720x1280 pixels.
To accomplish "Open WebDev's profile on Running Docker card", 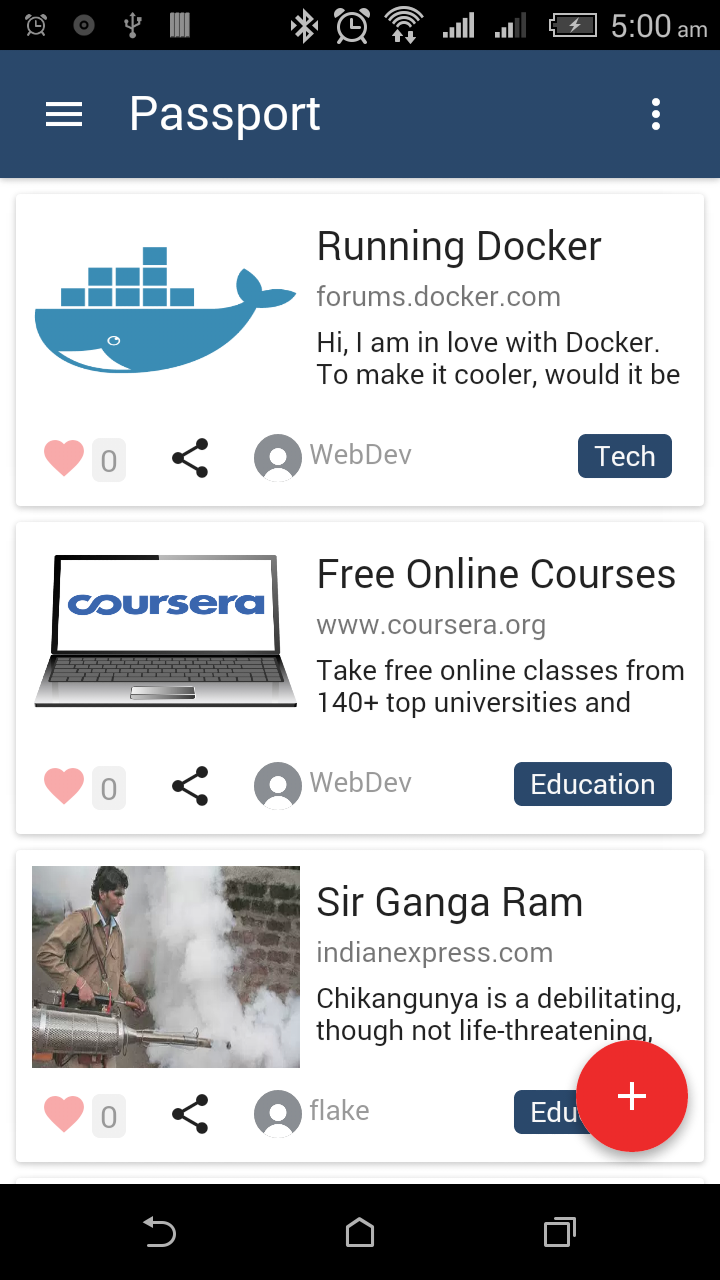I will click(332, 457).
